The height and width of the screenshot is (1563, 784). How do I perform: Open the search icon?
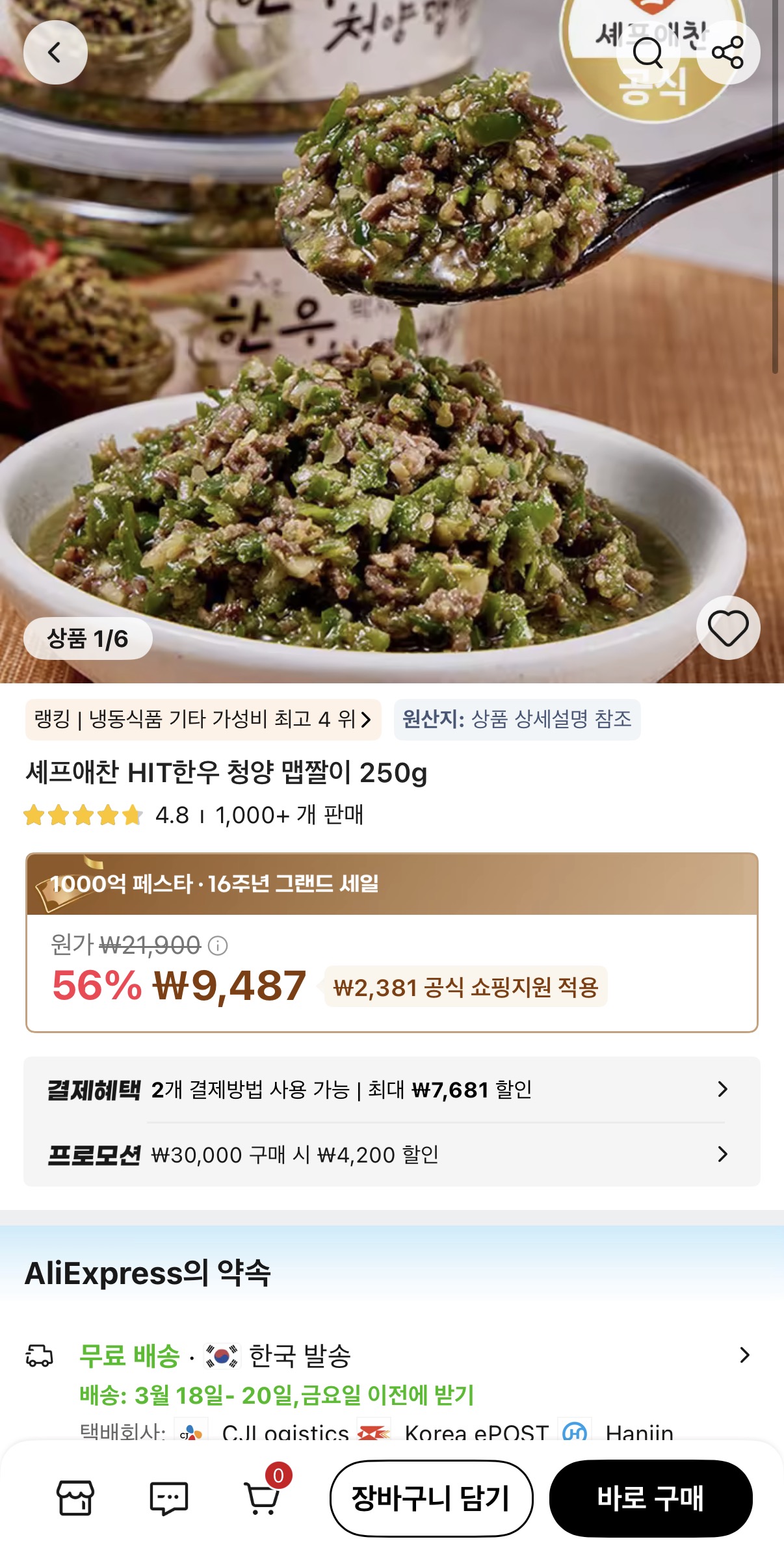(647, 53)
